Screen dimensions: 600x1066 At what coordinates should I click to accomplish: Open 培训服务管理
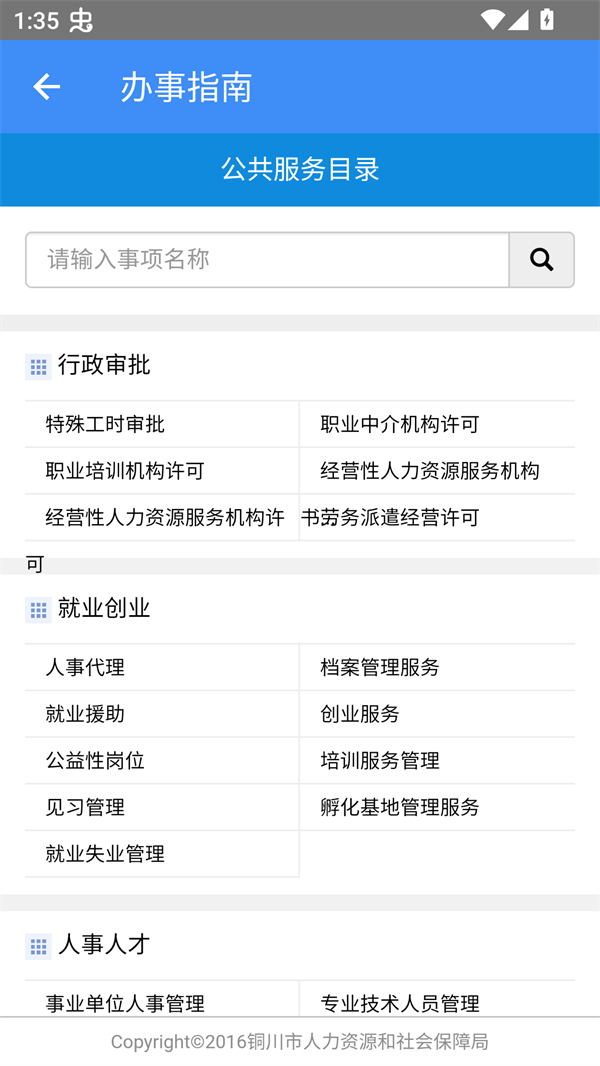pyautogui.click(x=379, y=761)
